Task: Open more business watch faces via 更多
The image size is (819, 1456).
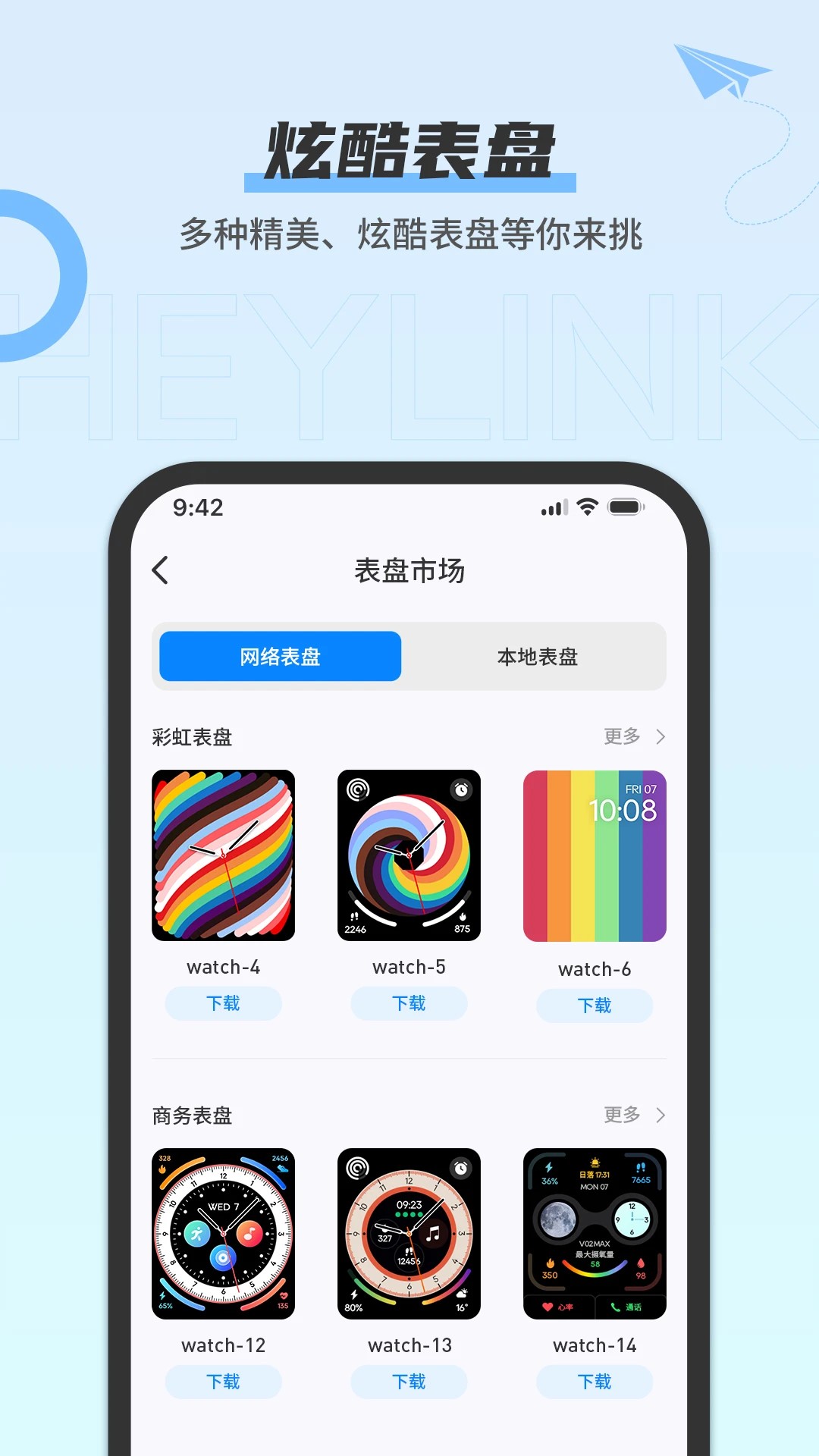Action: pyautogui.click(x=622, y=1116)
